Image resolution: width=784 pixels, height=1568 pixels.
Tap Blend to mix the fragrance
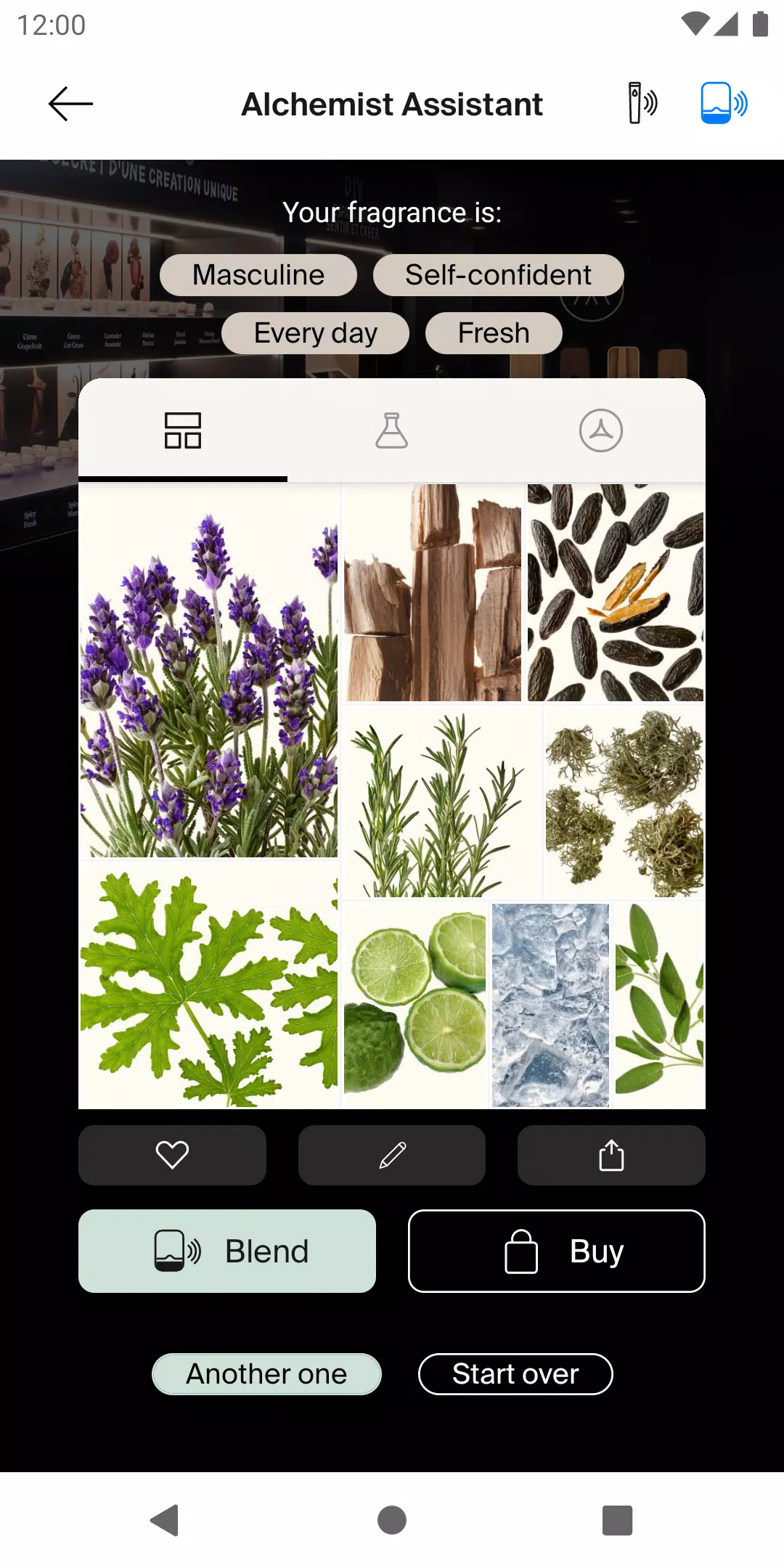tap(227, 1251)
